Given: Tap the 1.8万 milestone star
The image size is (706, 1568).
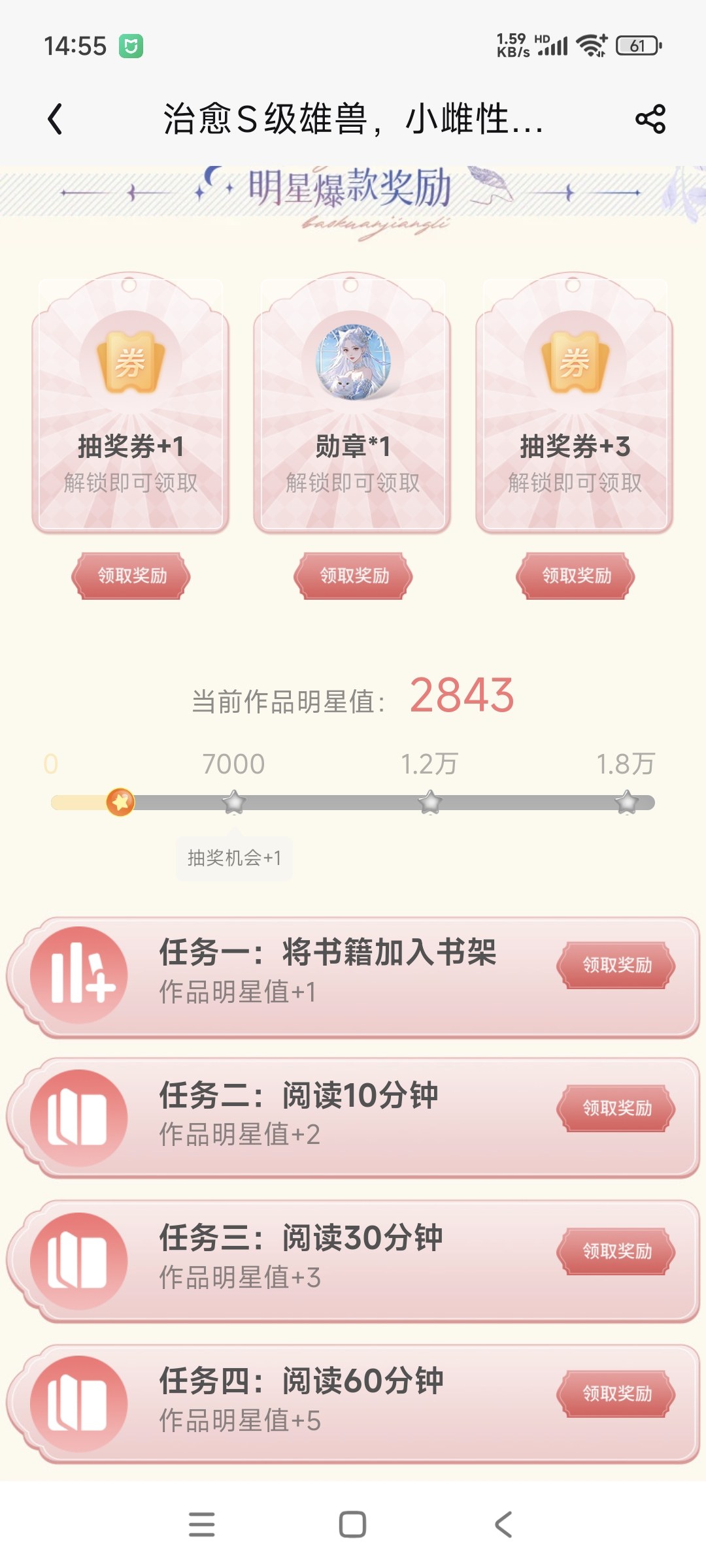Looking at the screenshot, I should [627, 802].
